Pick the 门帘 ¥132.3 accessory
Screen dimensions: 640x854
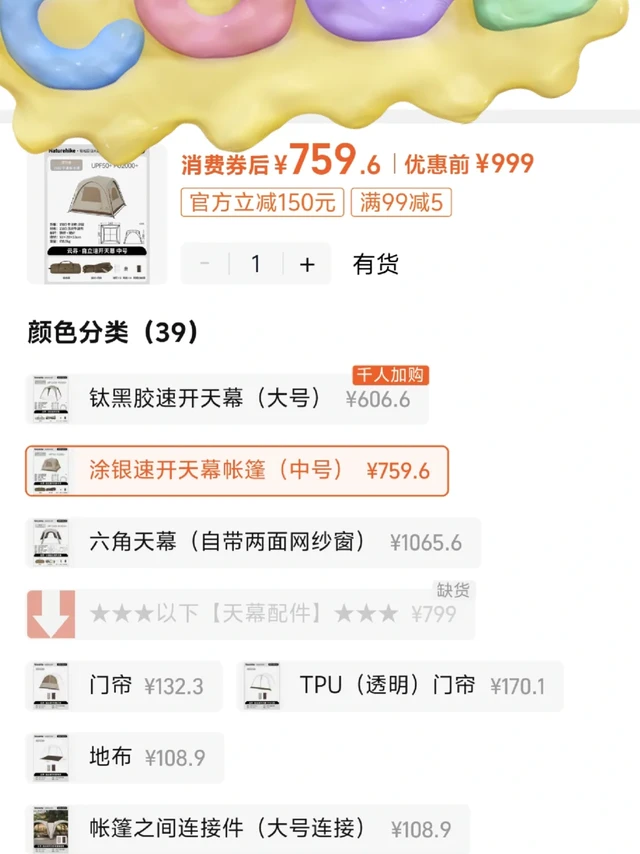124,686
